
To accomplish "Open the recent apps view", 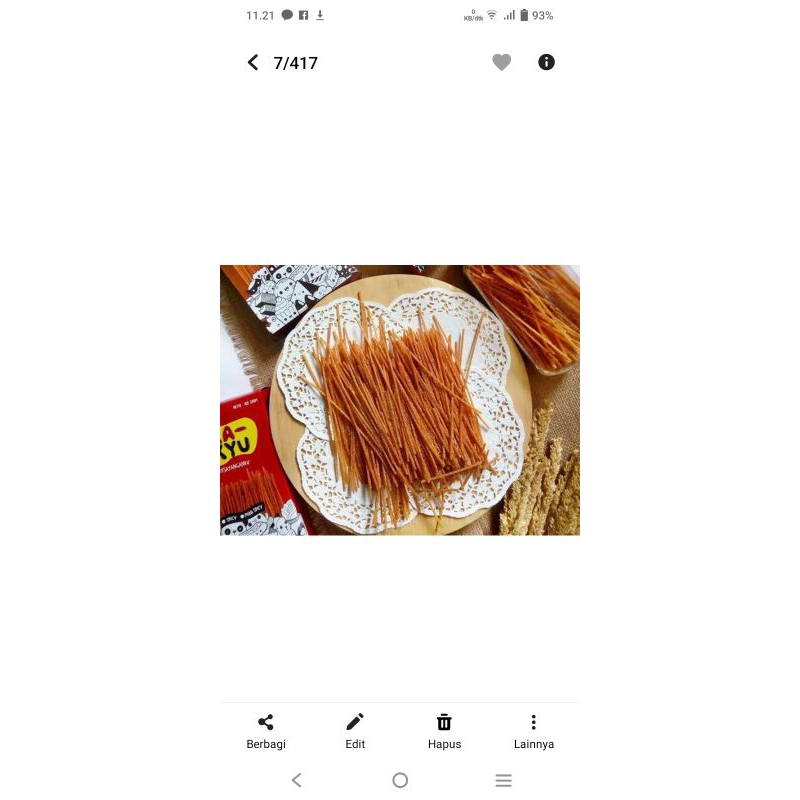I will click(x=504, y=780).
